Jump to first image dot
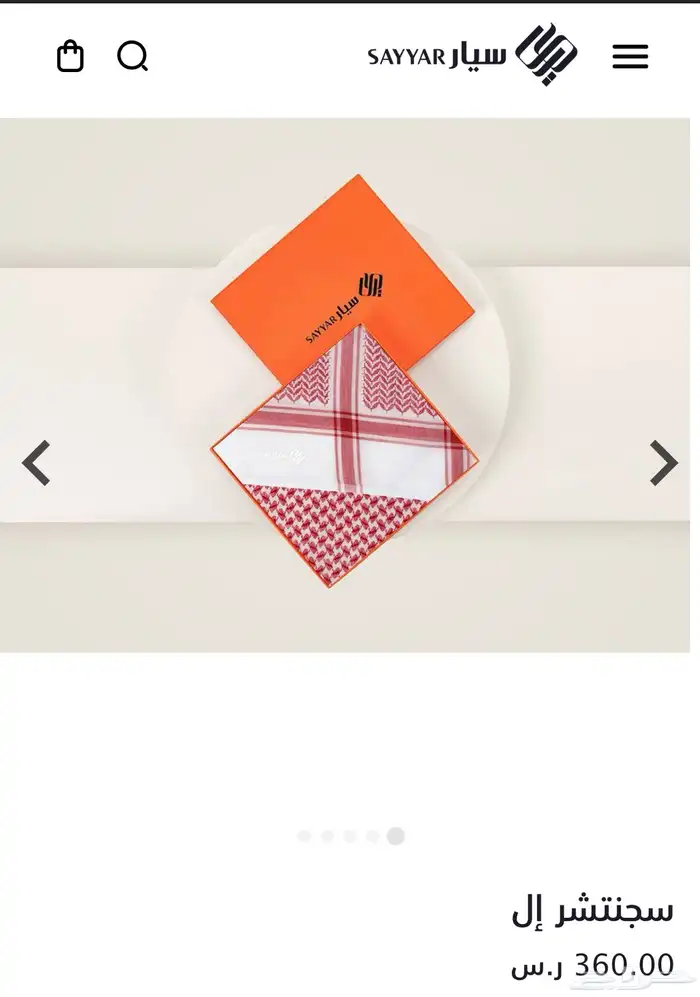The height and width of the screenshot is (997, 700). tap(304, 836)
